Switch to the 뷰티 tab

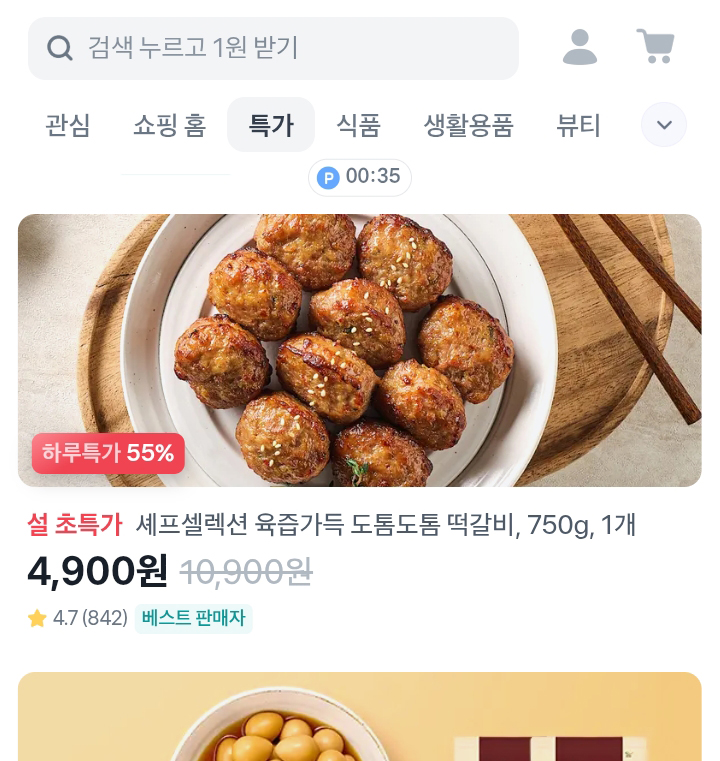[x=578, y=126]
